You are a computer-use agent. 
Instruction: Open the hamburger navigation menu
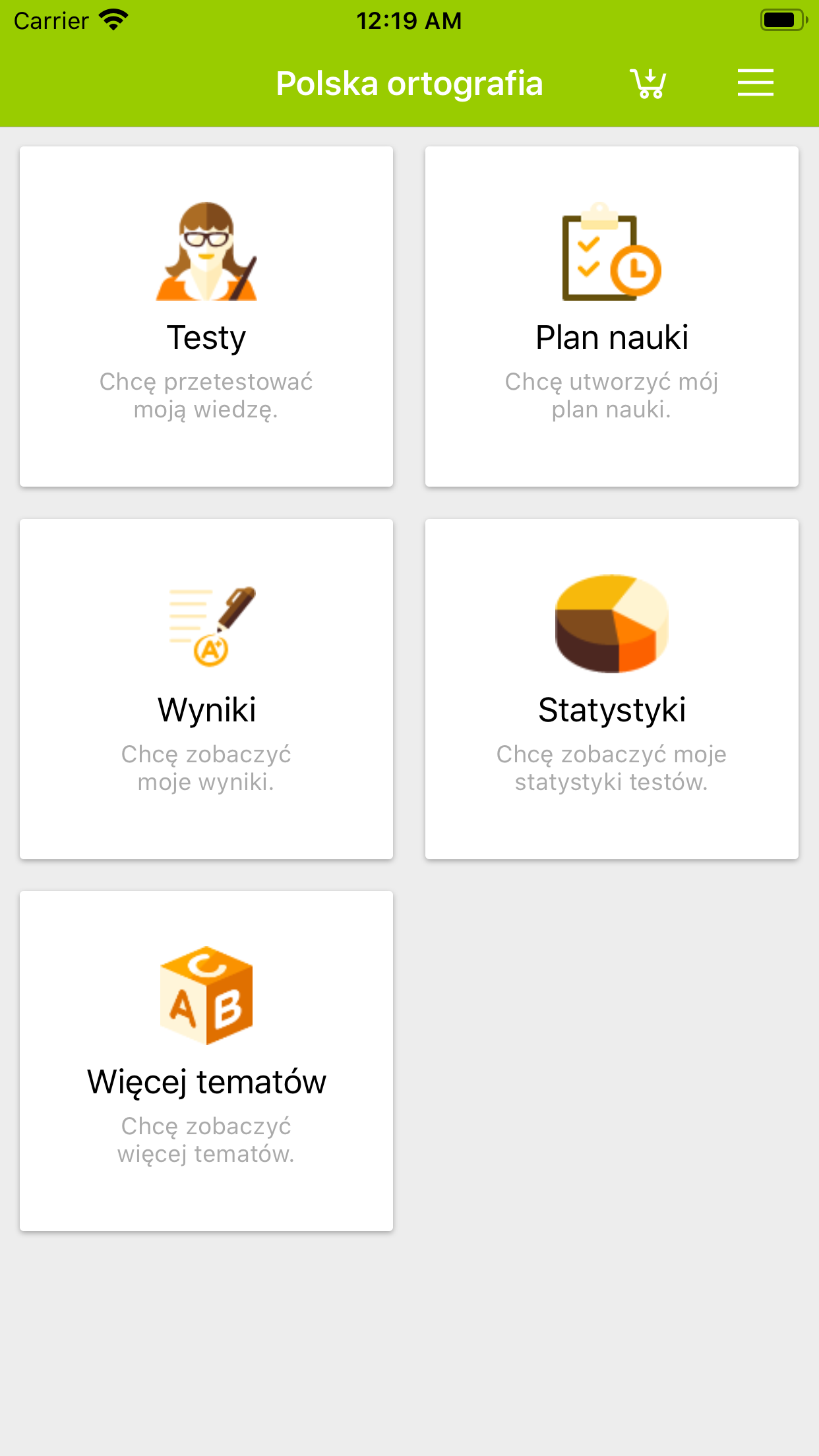pyautogui.click(x=754, y=82)
